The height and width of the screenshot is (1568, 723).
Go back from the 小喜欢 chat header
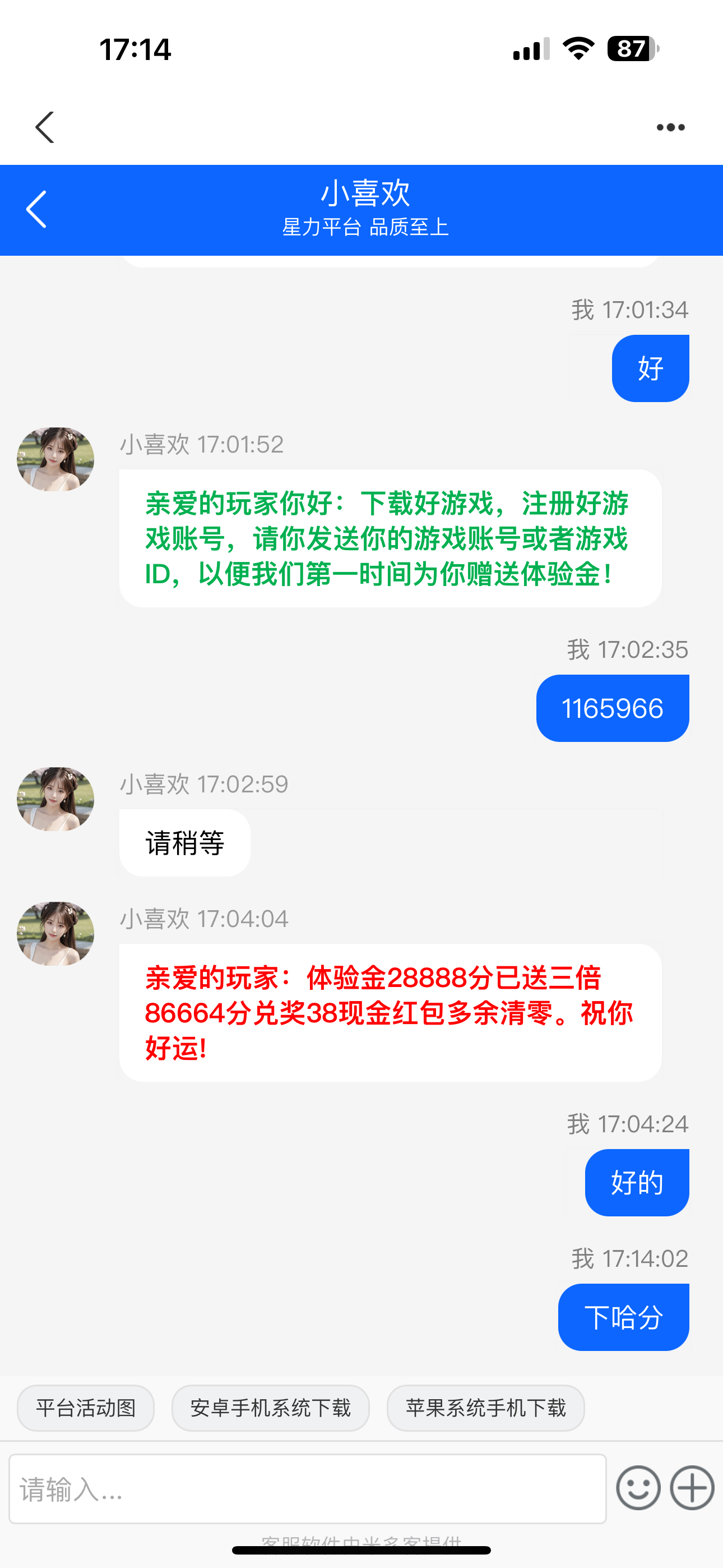point(36,209)
